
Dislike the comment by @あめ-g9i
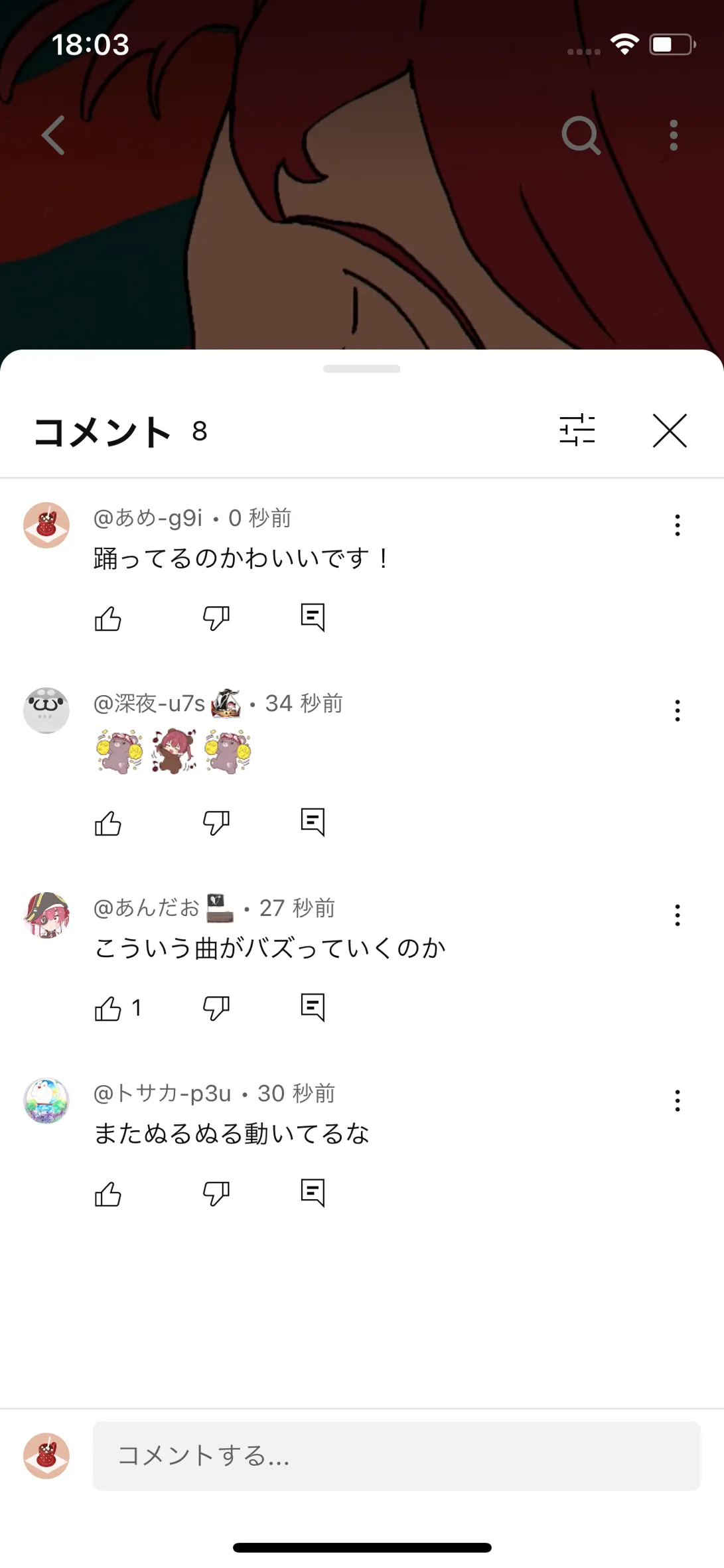pyautogui.click(x=216, y=618)
